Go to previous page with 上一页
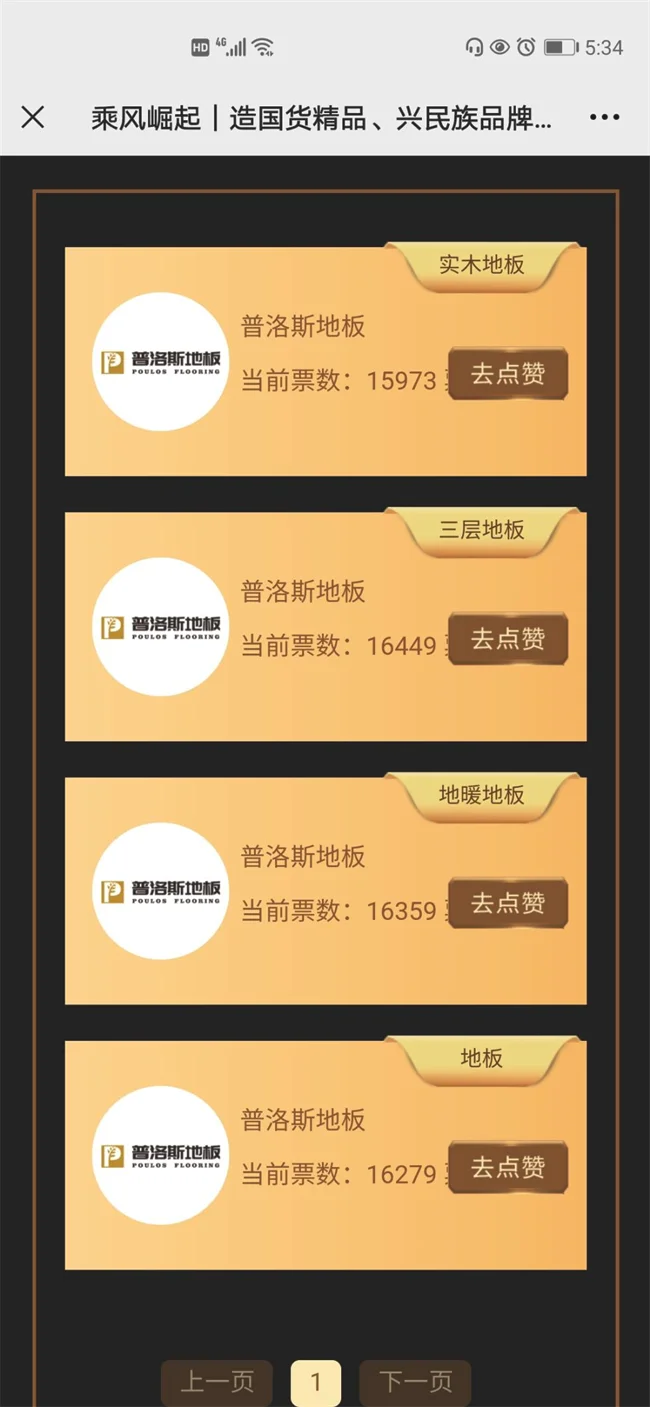Viewport: 650px width, 1407px height. point(216,1383)
